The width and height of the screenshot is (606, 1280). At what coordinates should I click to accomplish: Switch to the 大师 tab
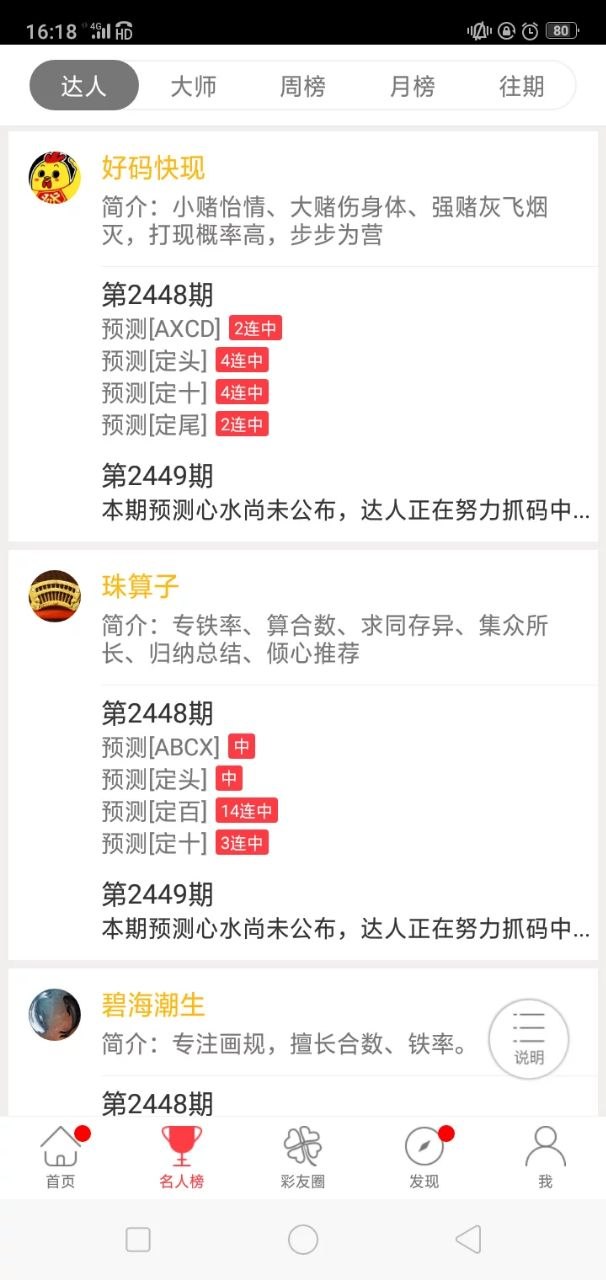193,86
